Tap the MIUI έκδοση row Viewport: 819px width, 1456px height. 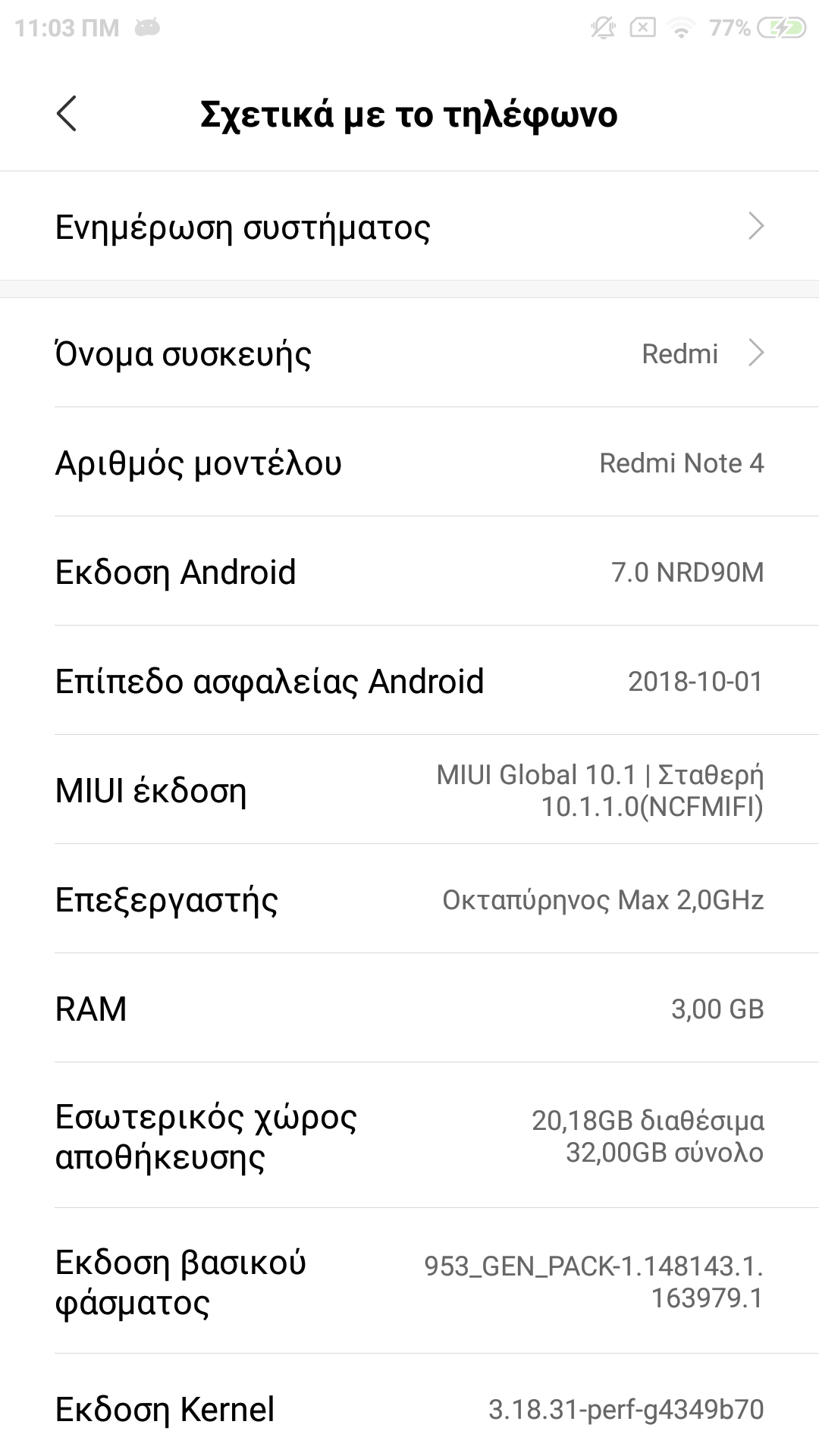coord(409,790)
